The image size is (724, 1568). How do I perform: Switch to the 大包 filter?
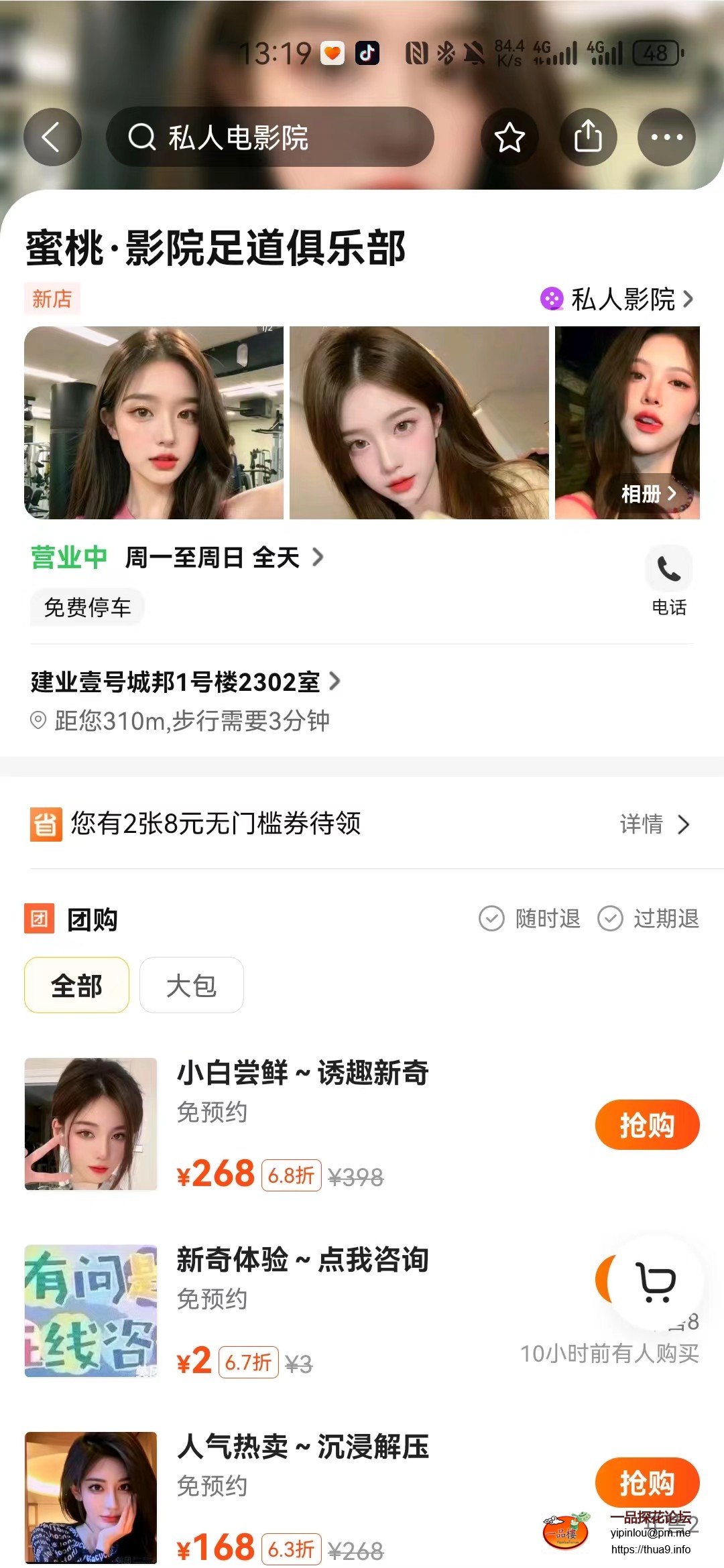(x=191, y=985)
